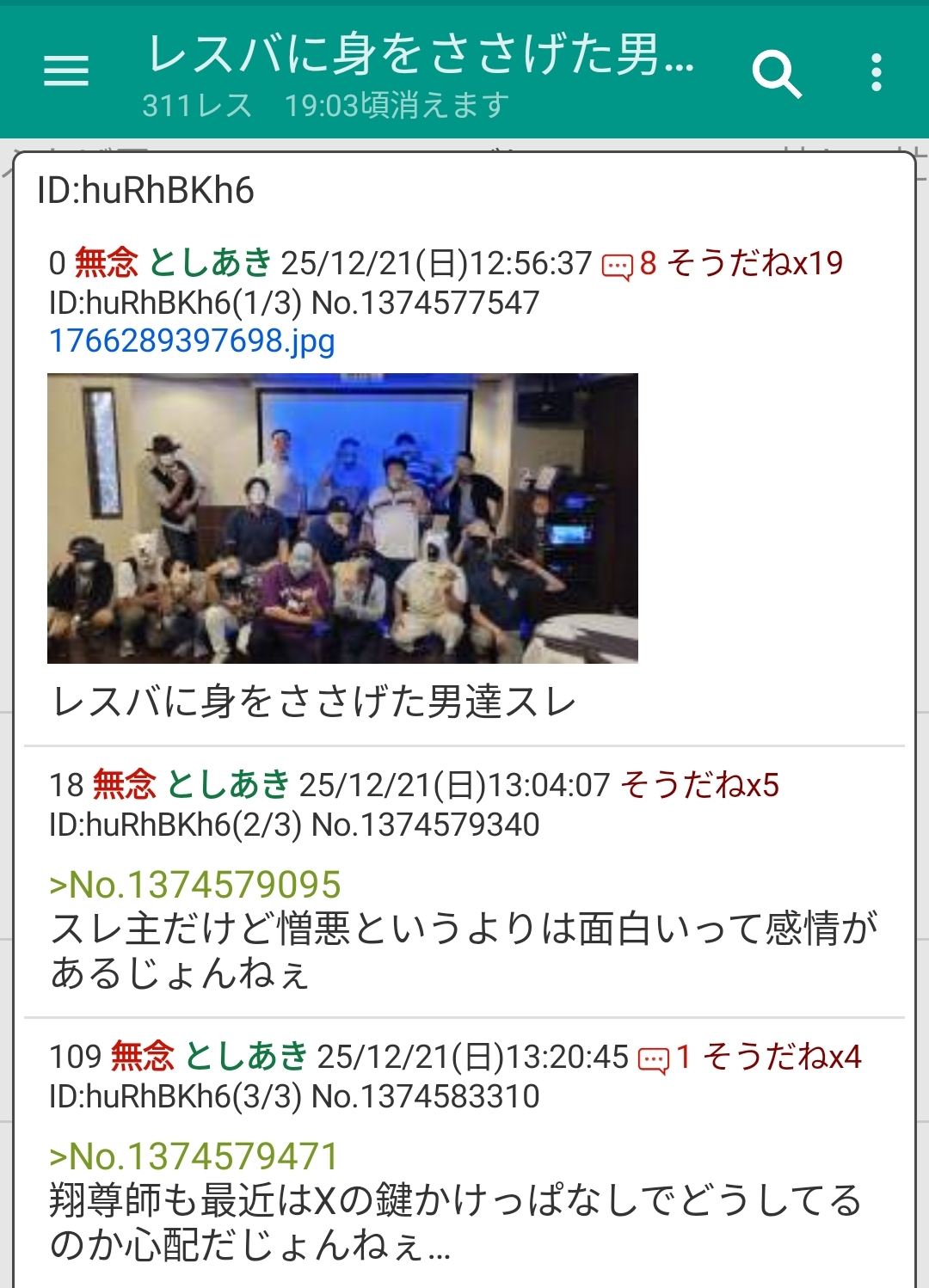Jump to quoted post >No.1374579095
This screenshot has height=1288, width=929.
pyautogui.click(x=195, y=885)
